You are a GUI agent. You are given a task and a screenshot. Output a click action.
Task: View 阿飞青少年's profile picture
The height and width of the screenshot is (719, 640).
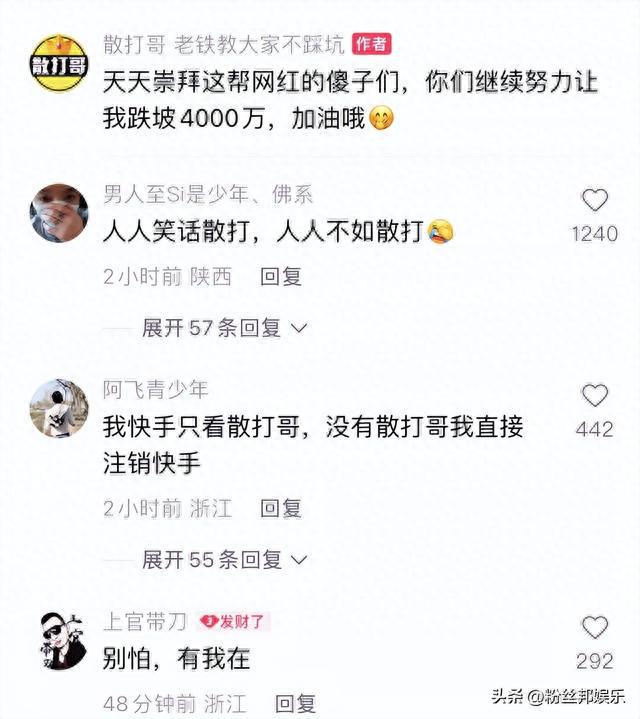coord(59,408)
